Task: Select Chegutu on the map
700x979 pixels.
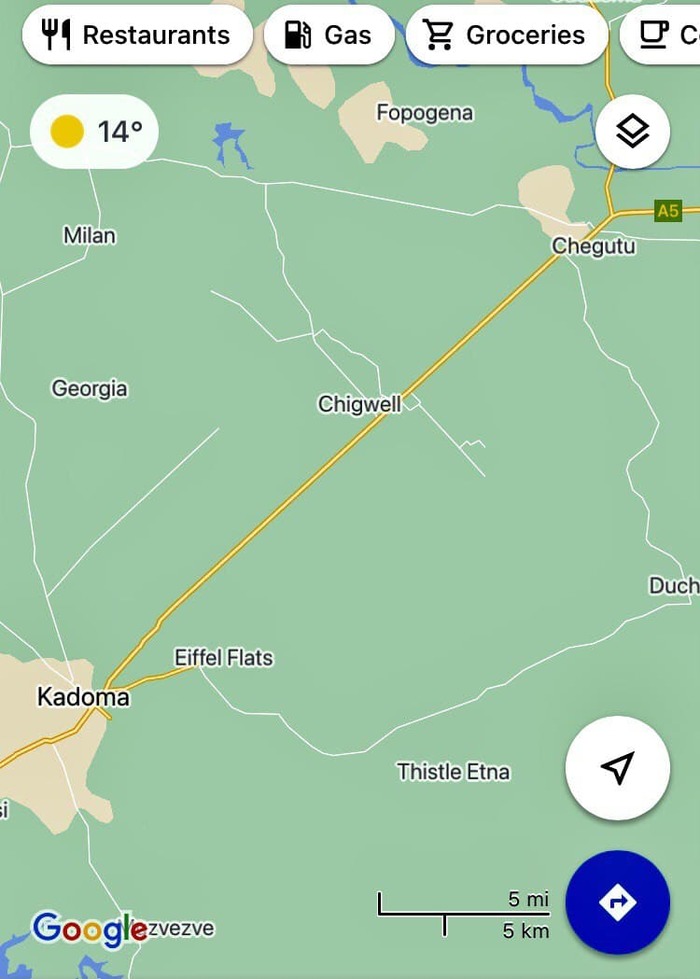Action: (593, 246)
